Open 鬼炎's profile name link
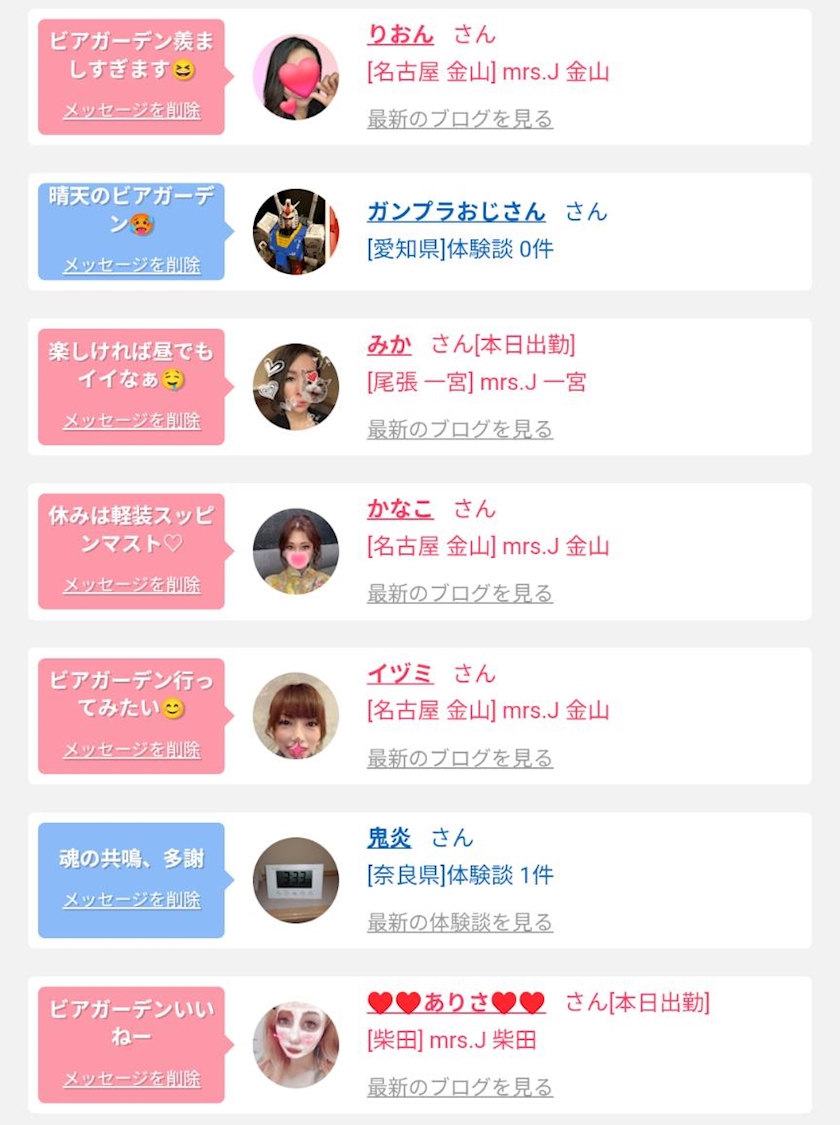This screenshot has height=1125, width=840. point(389,837)
